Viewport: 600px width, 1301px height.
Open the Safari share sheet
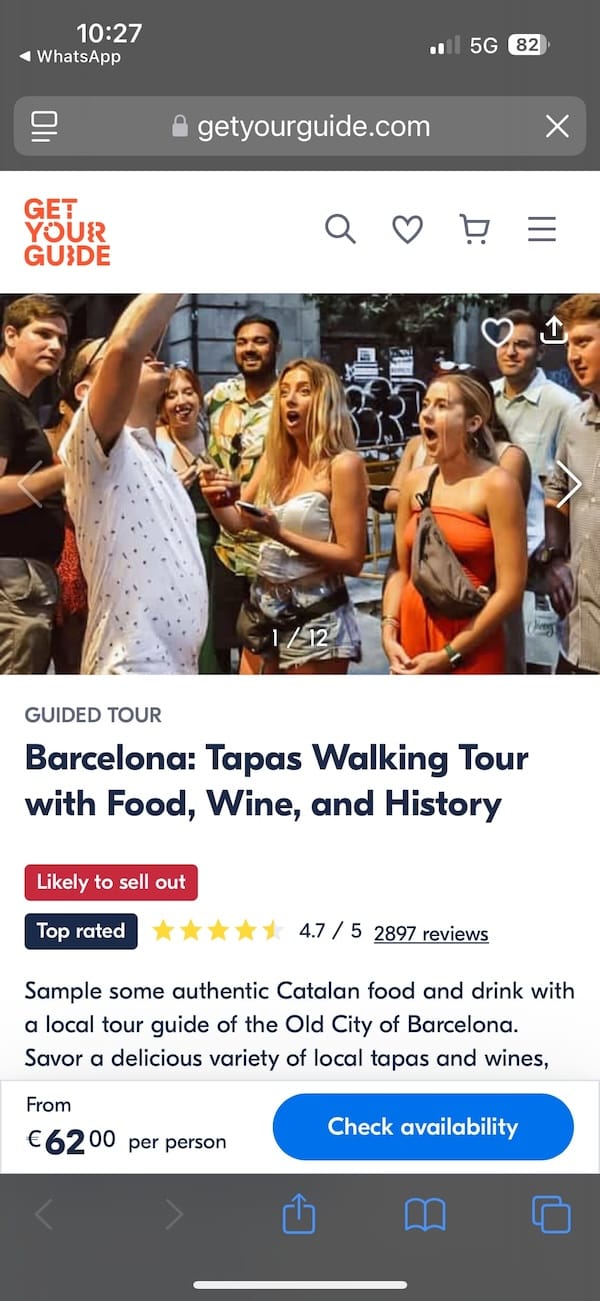tap(299, 1215)
